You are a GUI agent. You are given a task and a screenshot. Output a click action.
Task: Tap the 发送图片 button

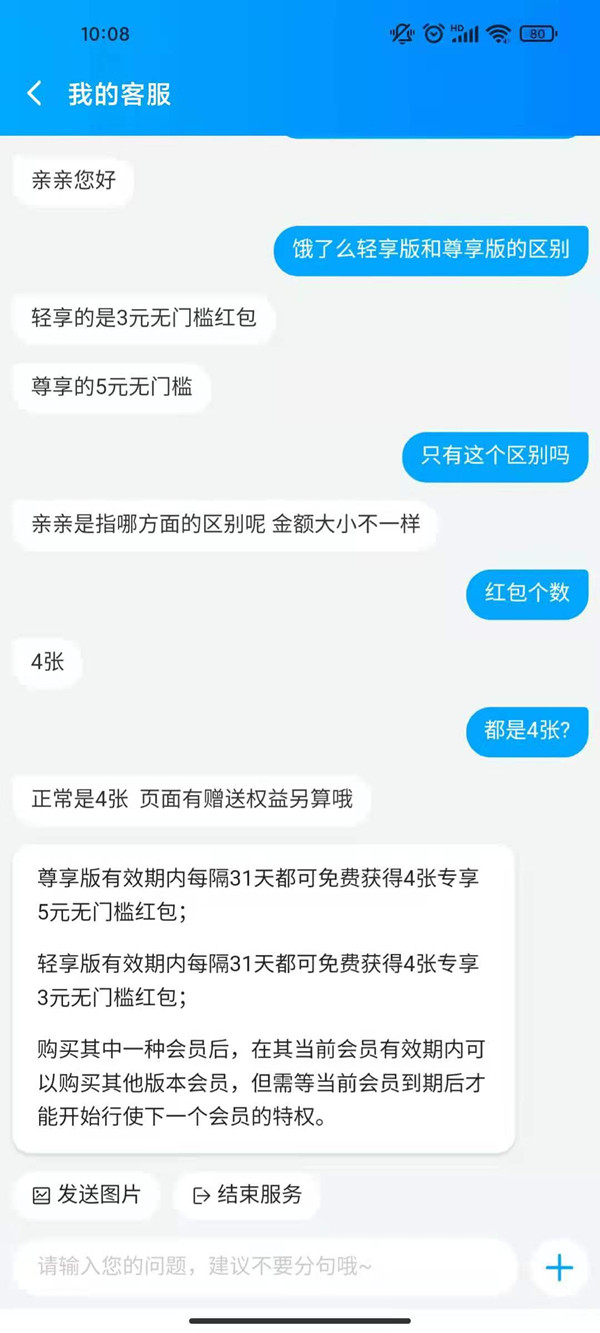coord(87,1195)
